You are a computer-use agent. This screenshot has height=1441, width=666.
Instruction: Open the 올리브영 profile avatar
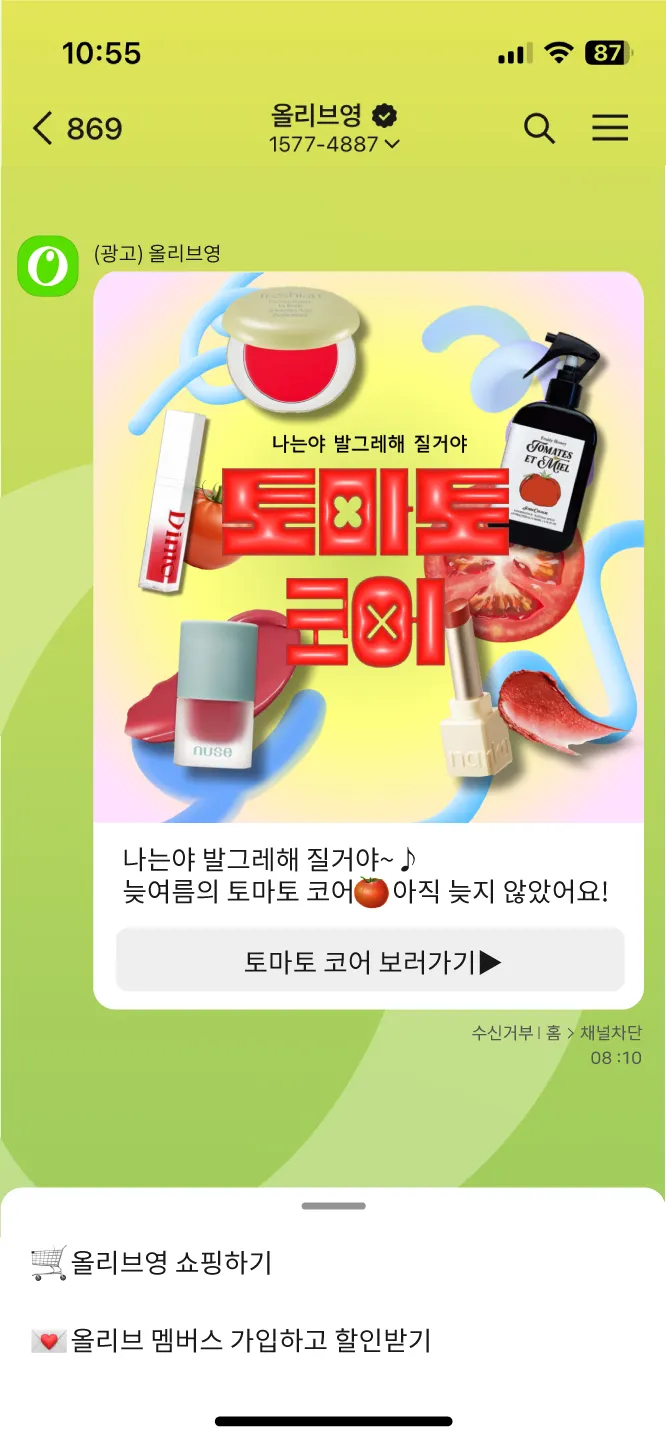pyautogui.click(x=48, y=266)
